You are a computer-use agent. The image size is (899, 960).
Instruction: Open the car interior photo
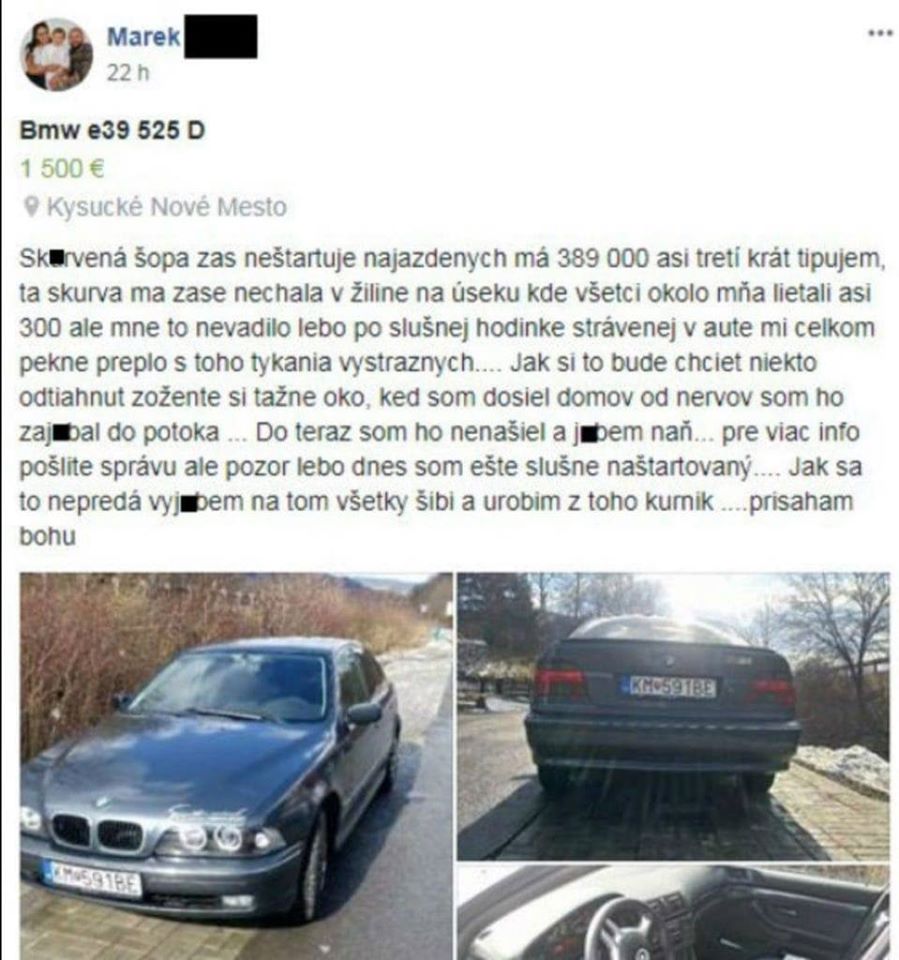click(673, 912)
